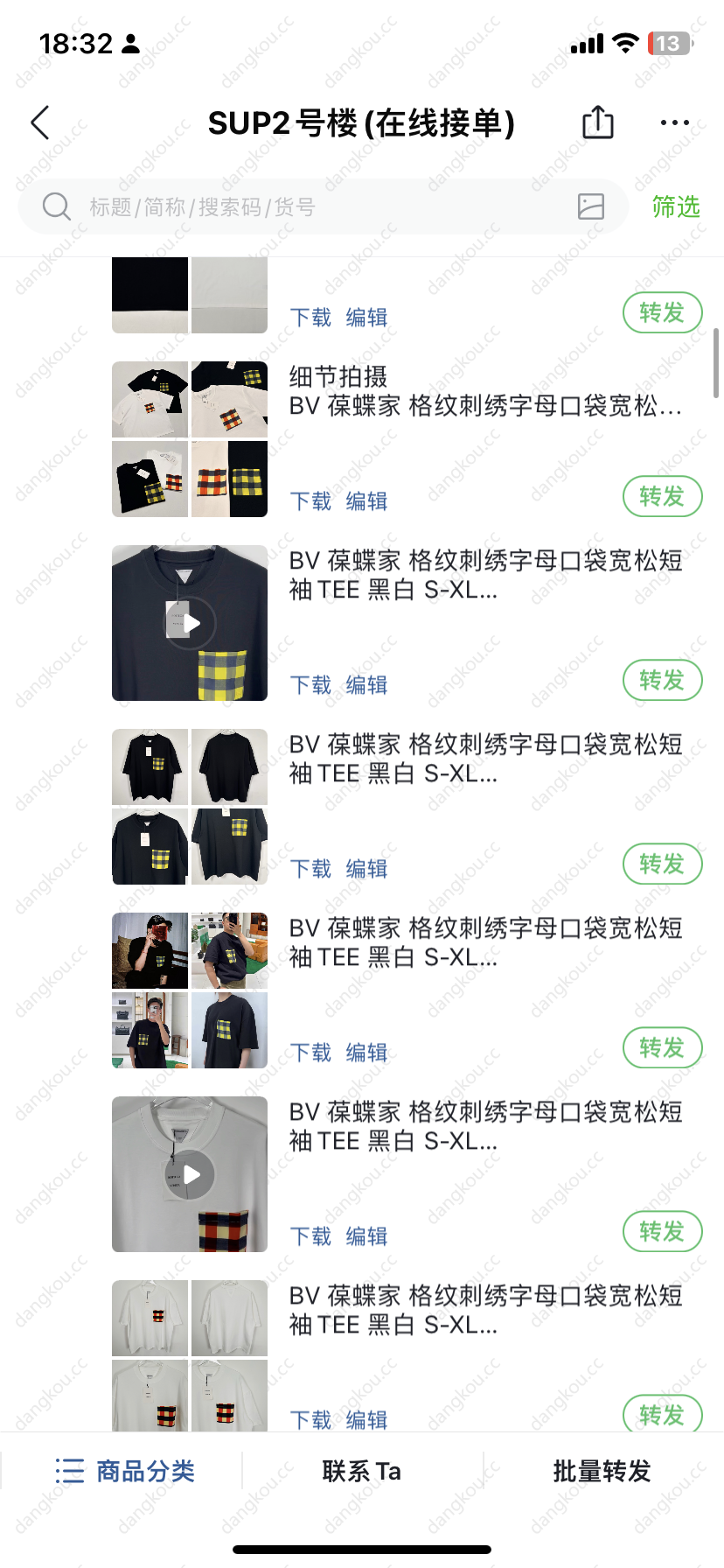
Task: Start 批量转发 batch forwarding
Action: 602,1471
